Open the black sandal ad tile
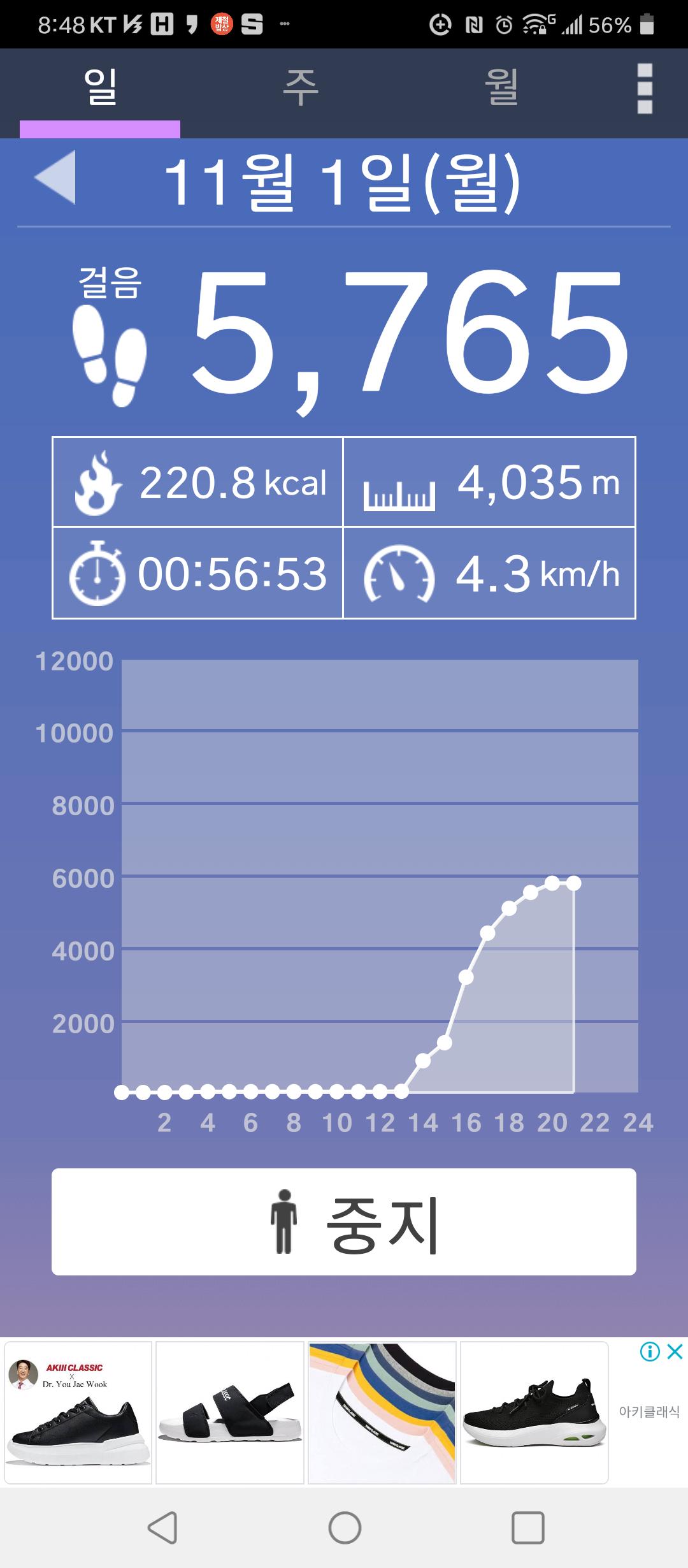The width and height of the screenshot is (688, 1568). pyautogui.click(x=229, y=1412)
